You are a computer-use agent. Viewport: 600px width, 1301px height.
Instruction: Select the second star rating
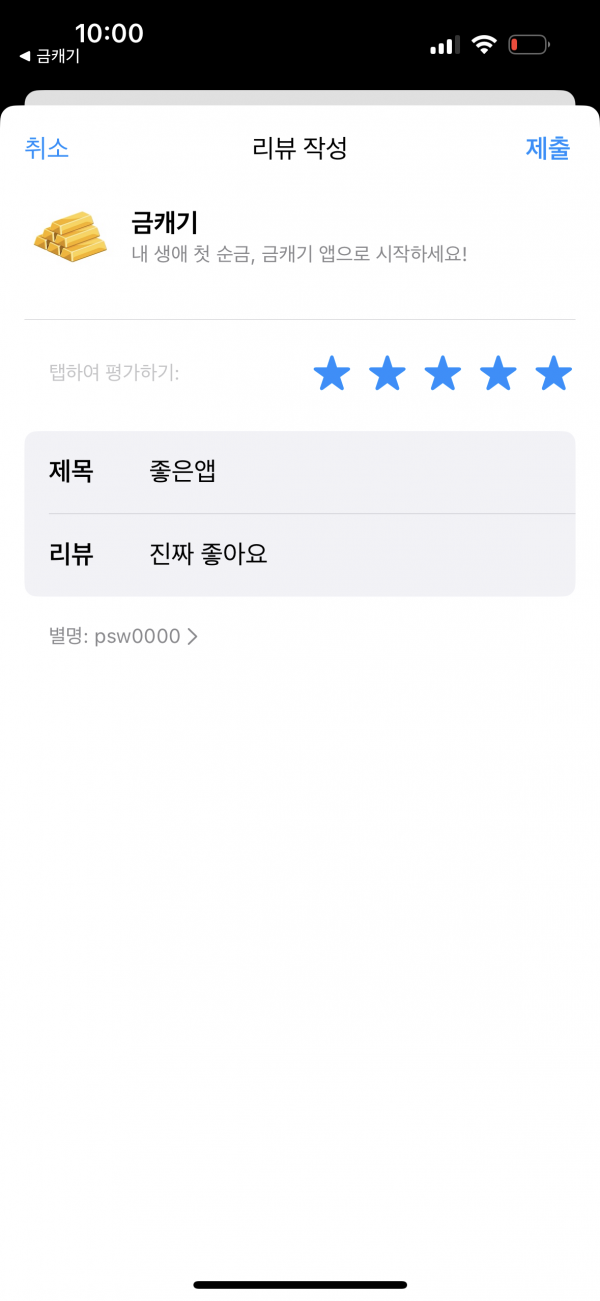click(x=387, y=375)
